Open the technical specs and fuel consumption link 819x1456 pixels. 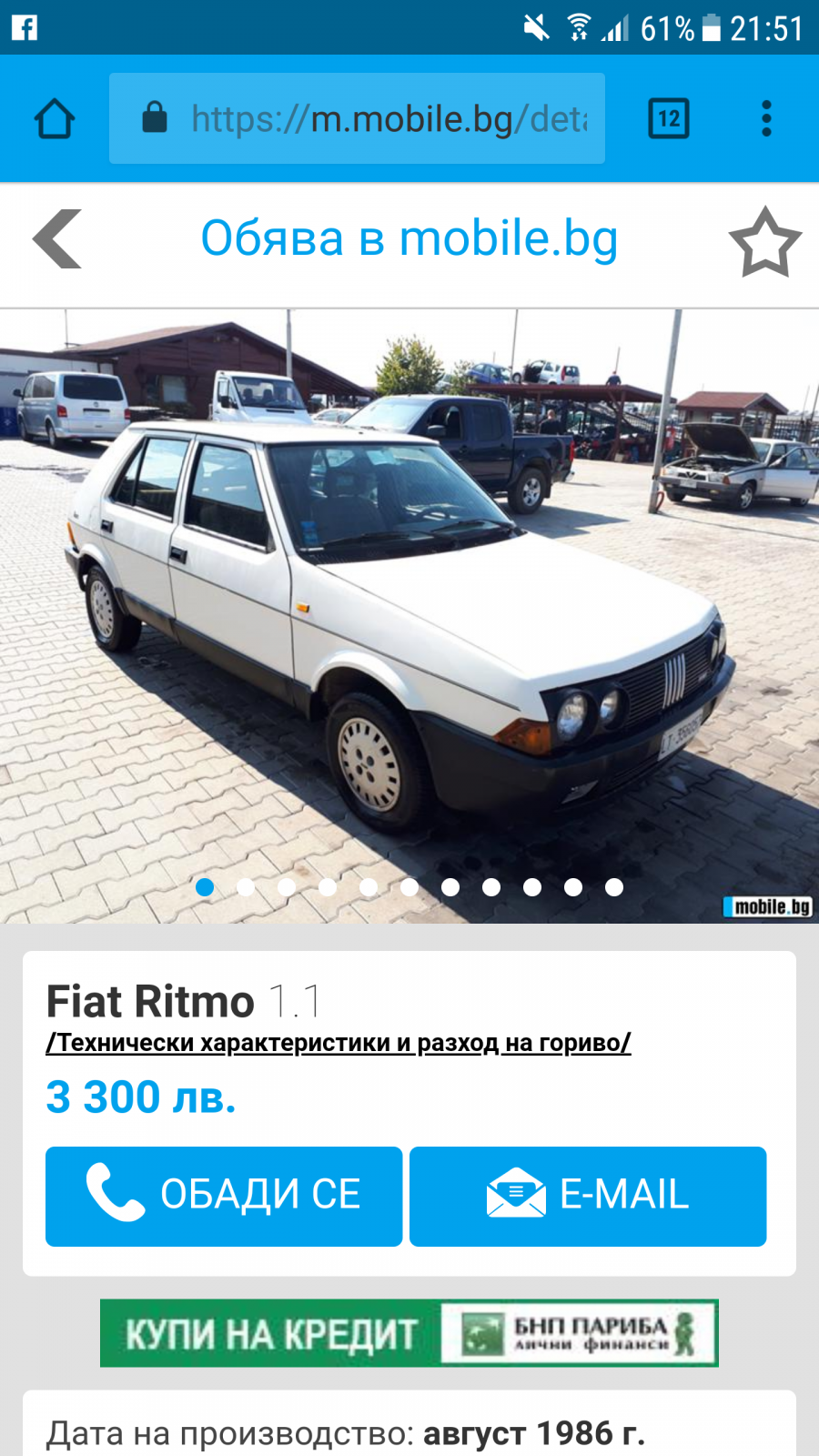pyautogui.click(x=339, y=1043)
